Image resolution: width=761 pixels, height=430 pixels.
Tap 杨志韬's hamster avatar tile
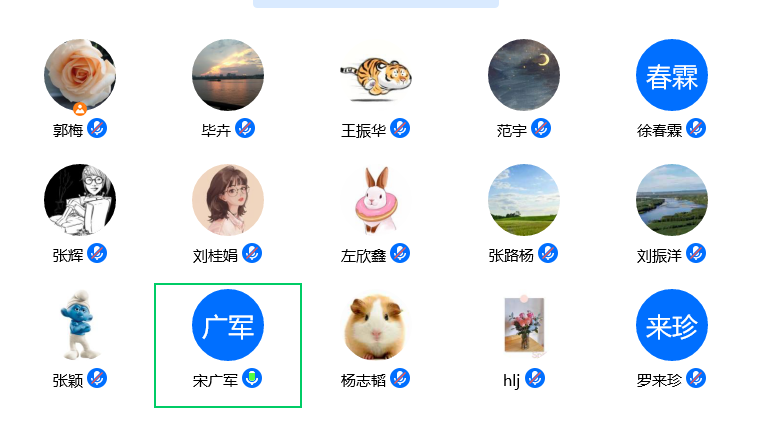[376, 326]
